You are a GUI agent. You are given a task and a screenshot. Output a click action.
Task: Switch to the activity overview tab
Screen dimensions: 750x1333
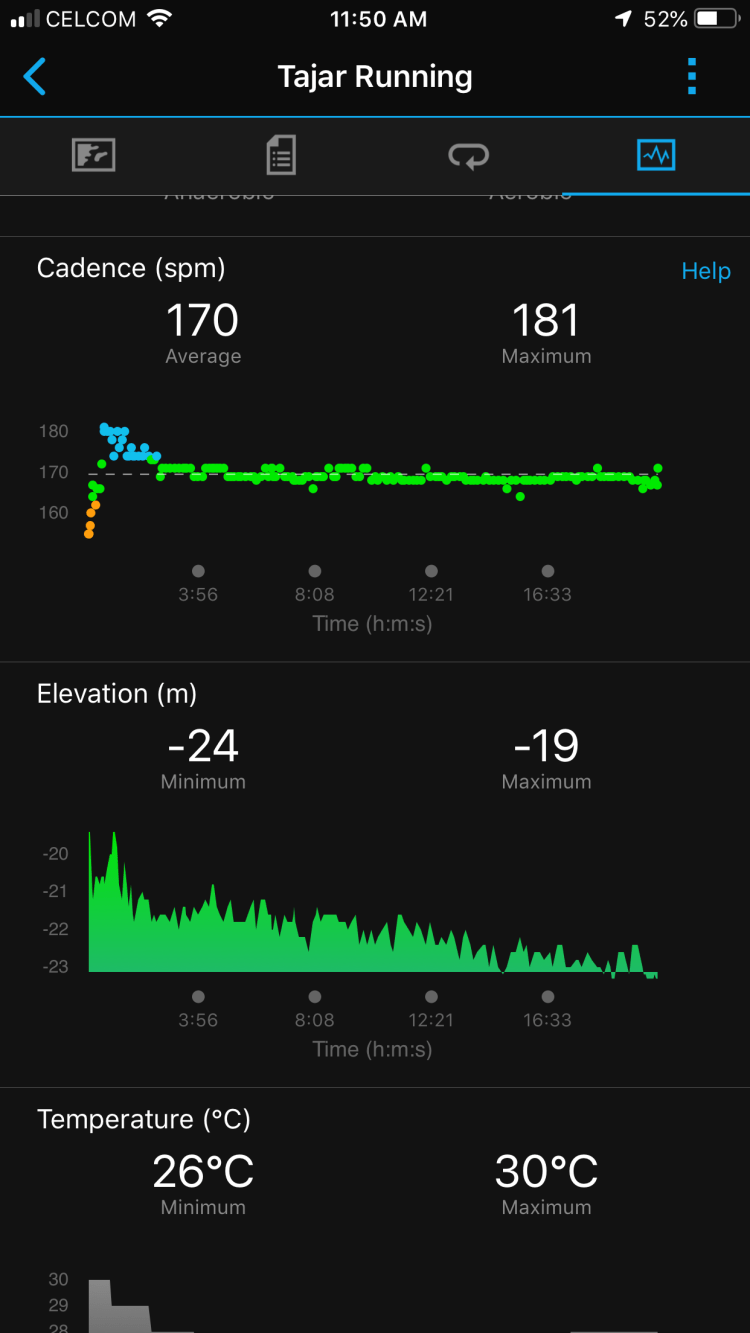coord(94,156)
